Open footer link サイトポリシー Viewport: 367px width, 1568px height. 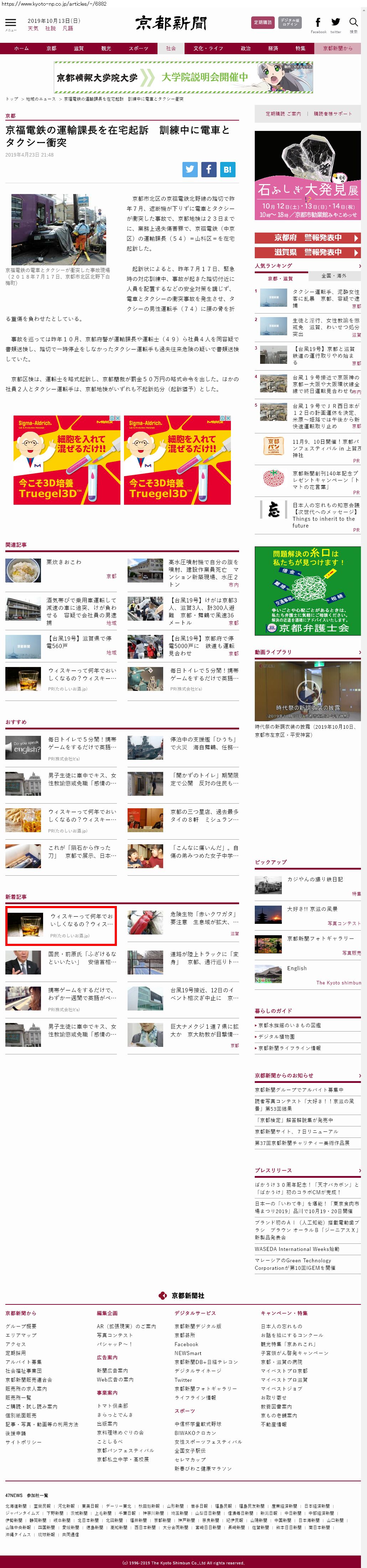24,1442
